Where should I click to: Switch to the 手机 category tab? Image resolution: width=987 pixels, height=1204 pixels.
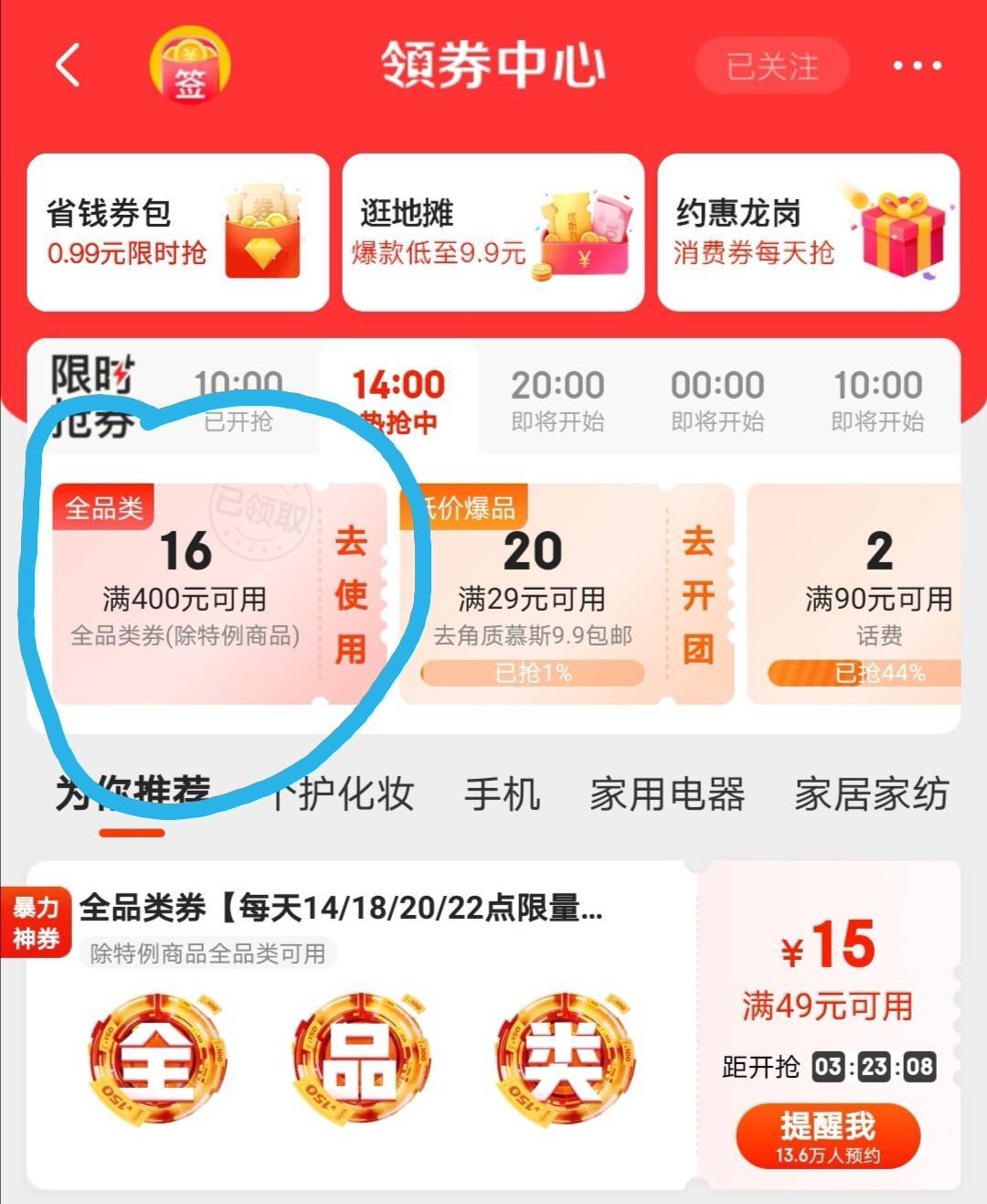pyautogui.click(x=502, y=794)
